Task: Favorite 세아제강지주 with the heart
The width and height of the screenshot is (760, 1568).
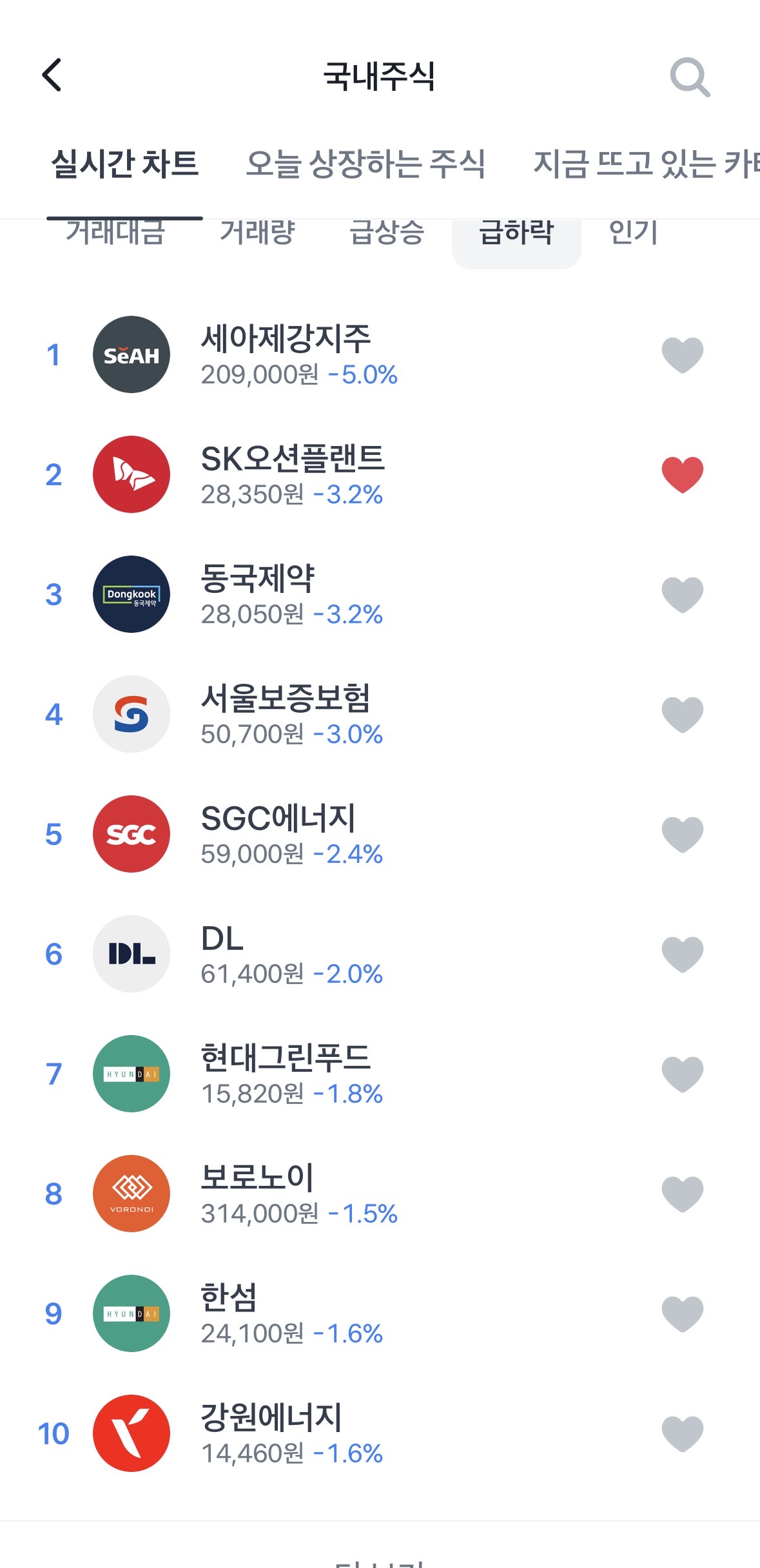Action: pyautogui.click(x=683, y=355)
